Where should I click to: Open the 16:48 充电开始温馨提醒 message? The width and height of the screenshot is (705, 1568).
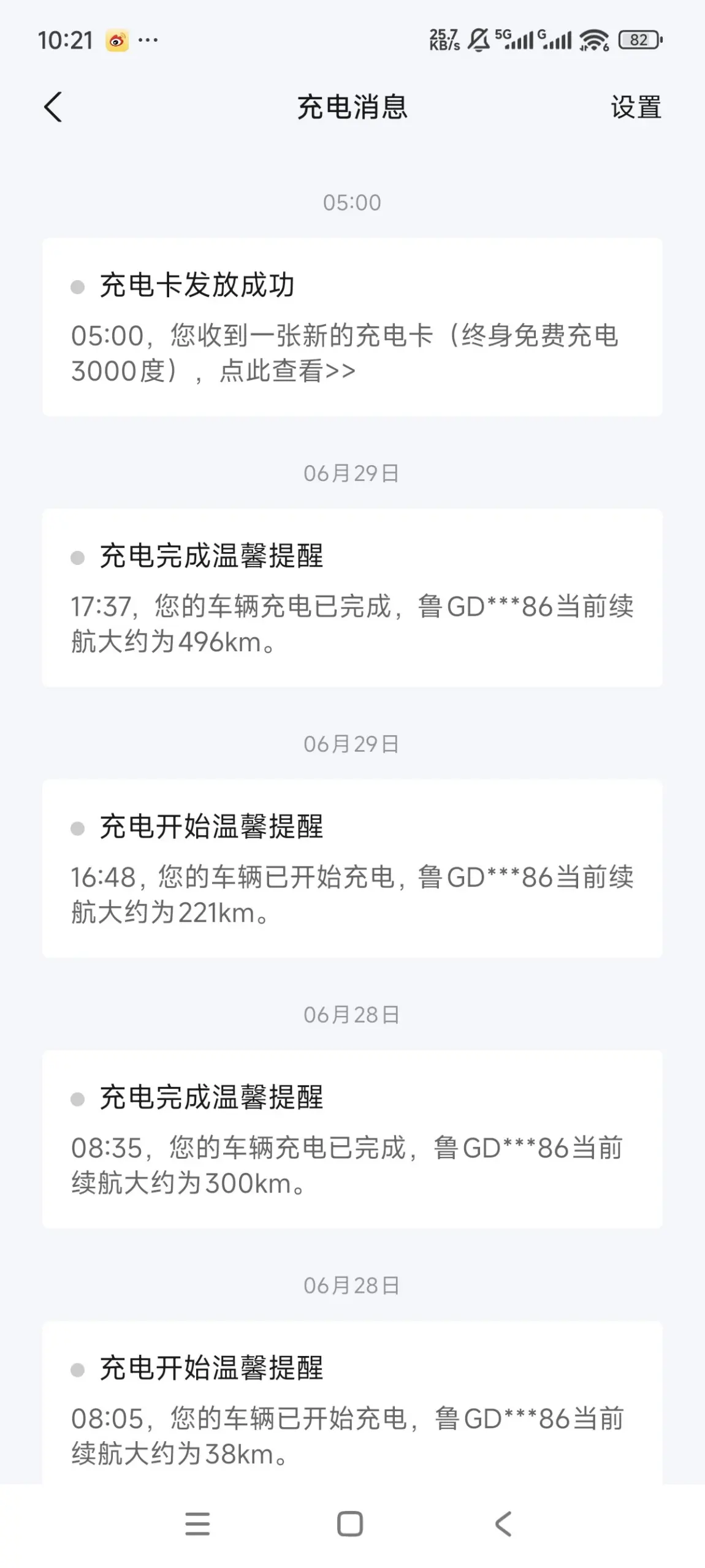352,869
